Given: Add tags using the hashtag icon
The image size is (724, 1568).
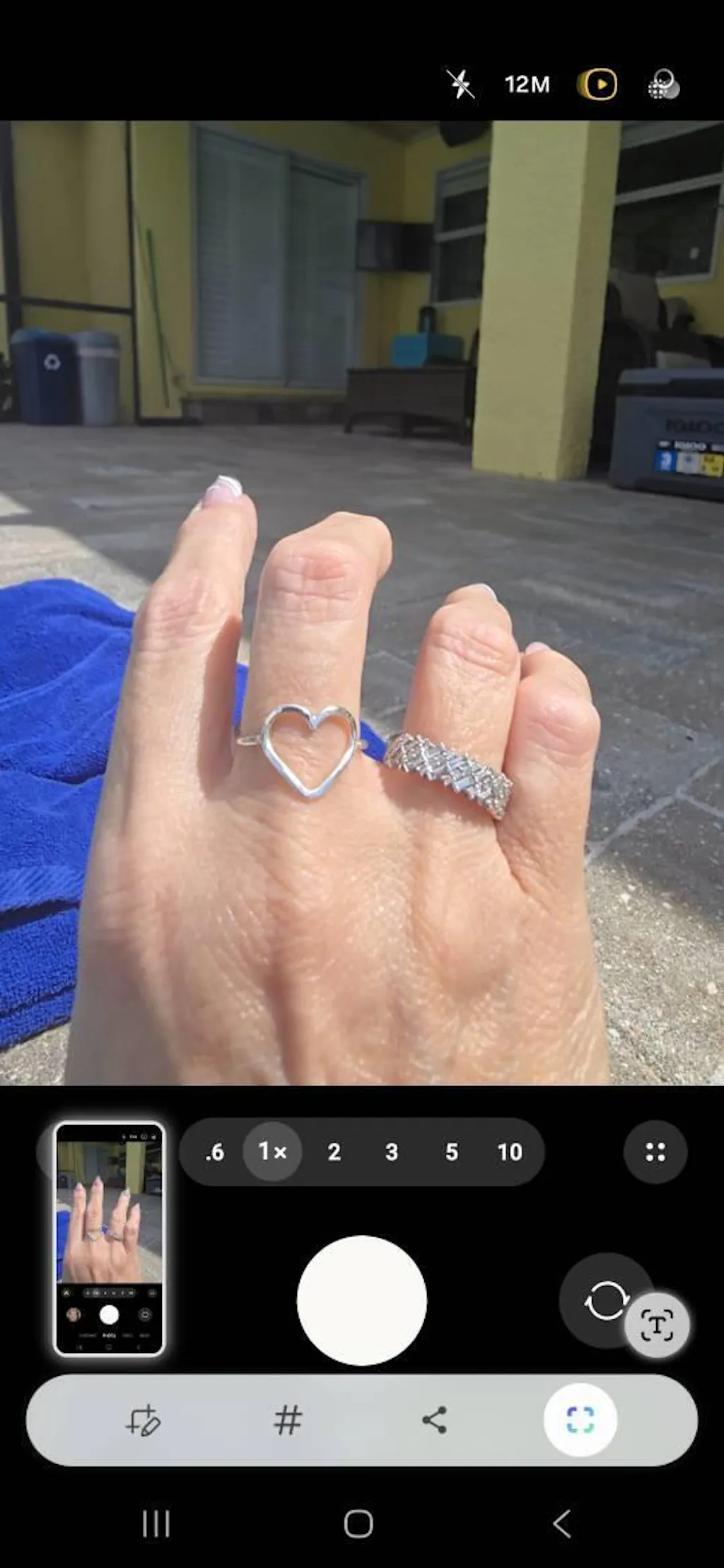Looking at the screenshot, I should point(288,1420).
